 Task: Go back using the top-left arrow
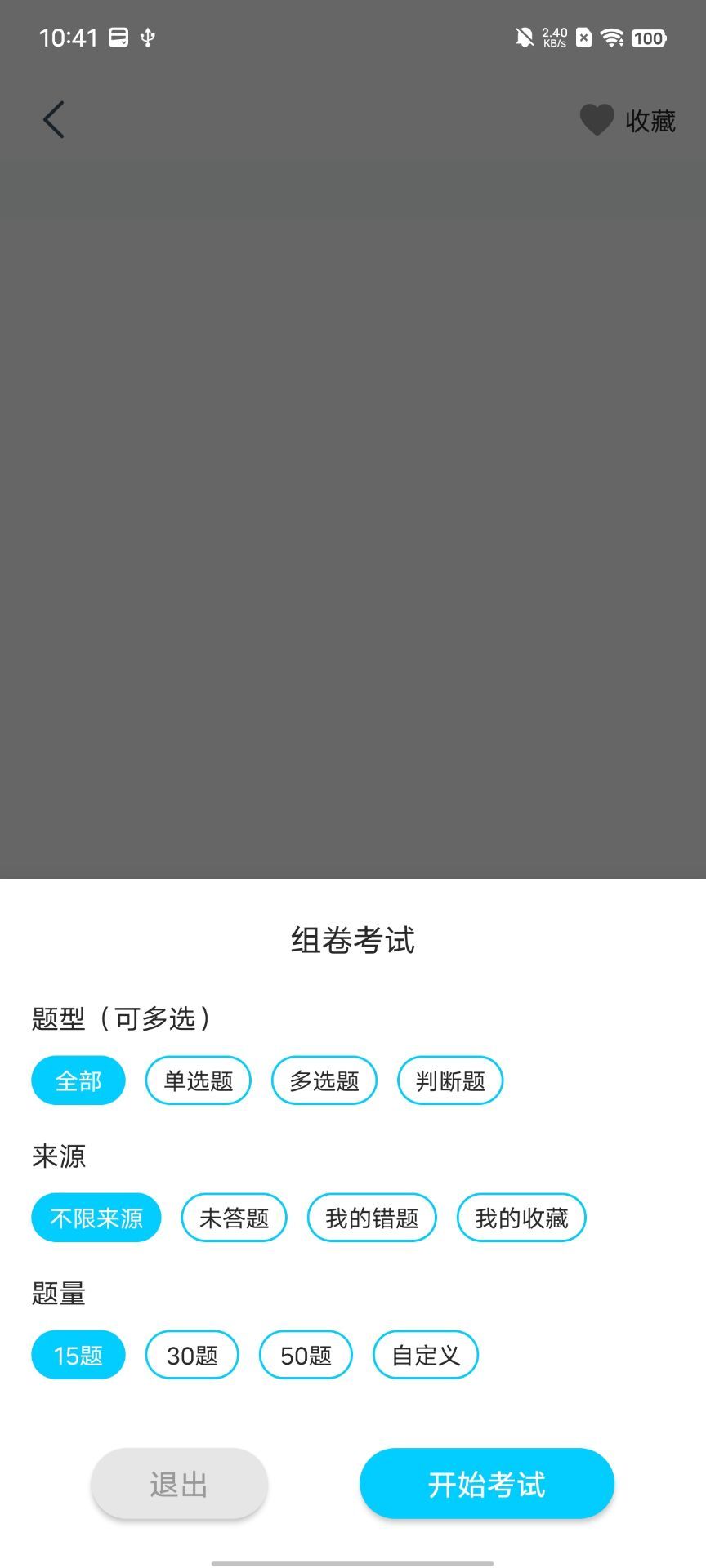tap(54, 120)
